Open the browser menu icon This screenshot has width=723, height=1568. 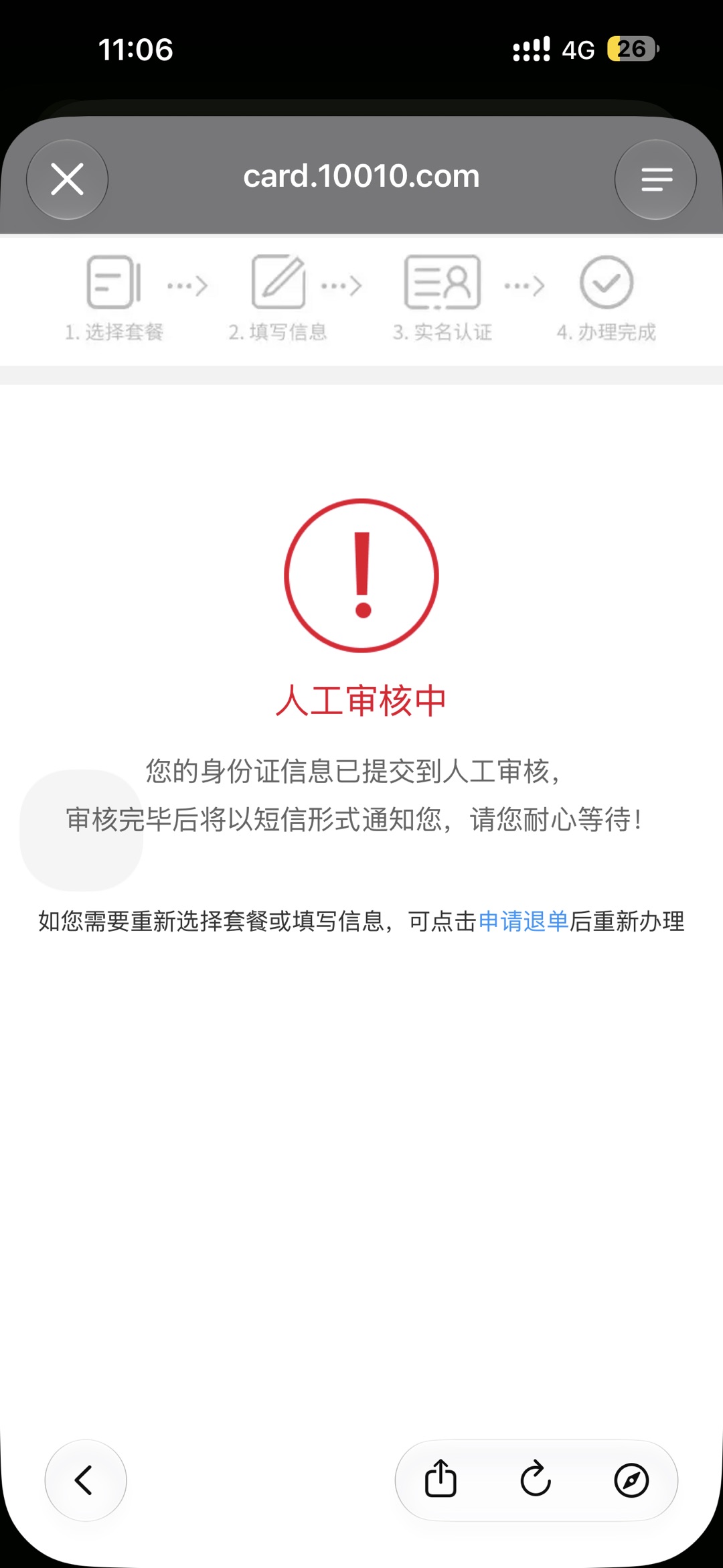tap(656, 180)
